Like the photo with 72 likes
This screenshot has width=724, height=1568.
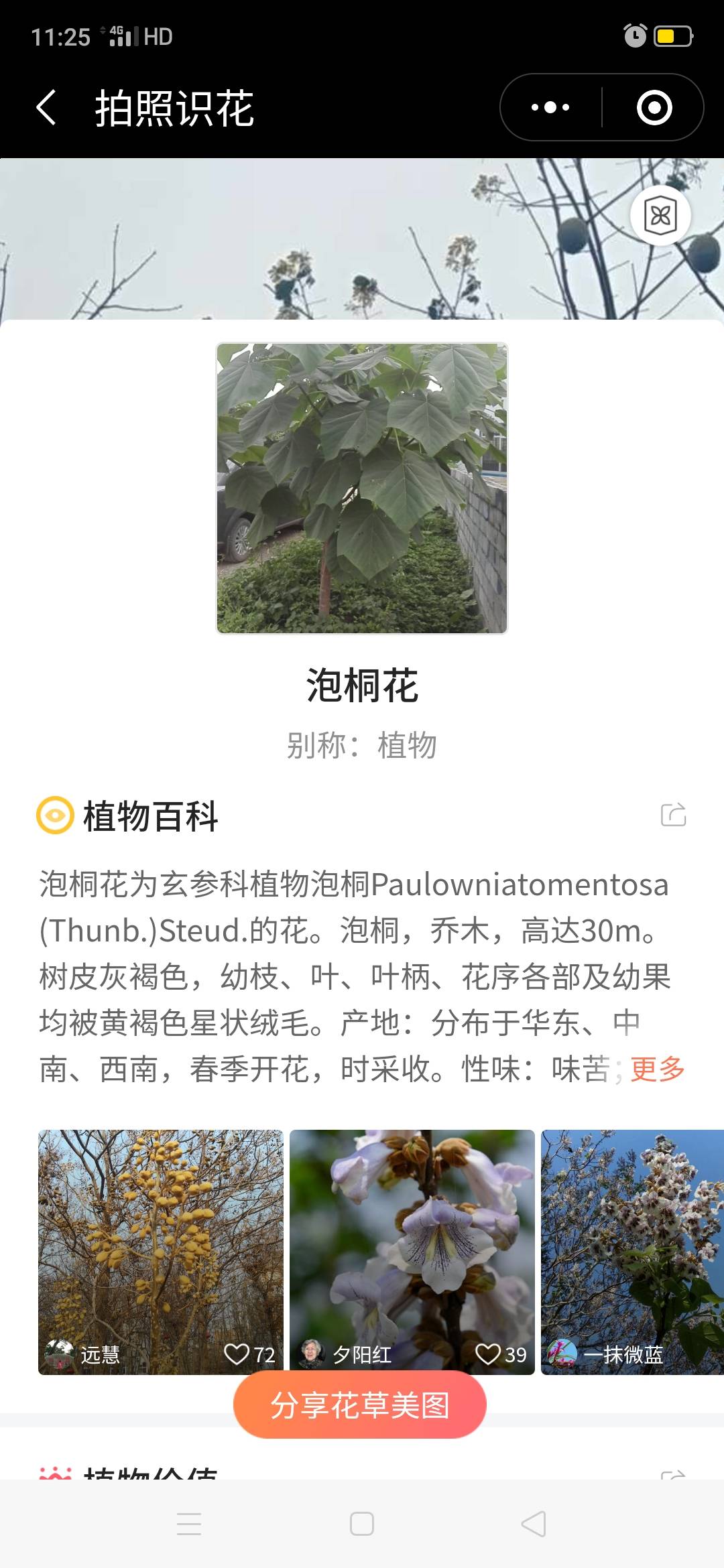[x=238, y=1352]
